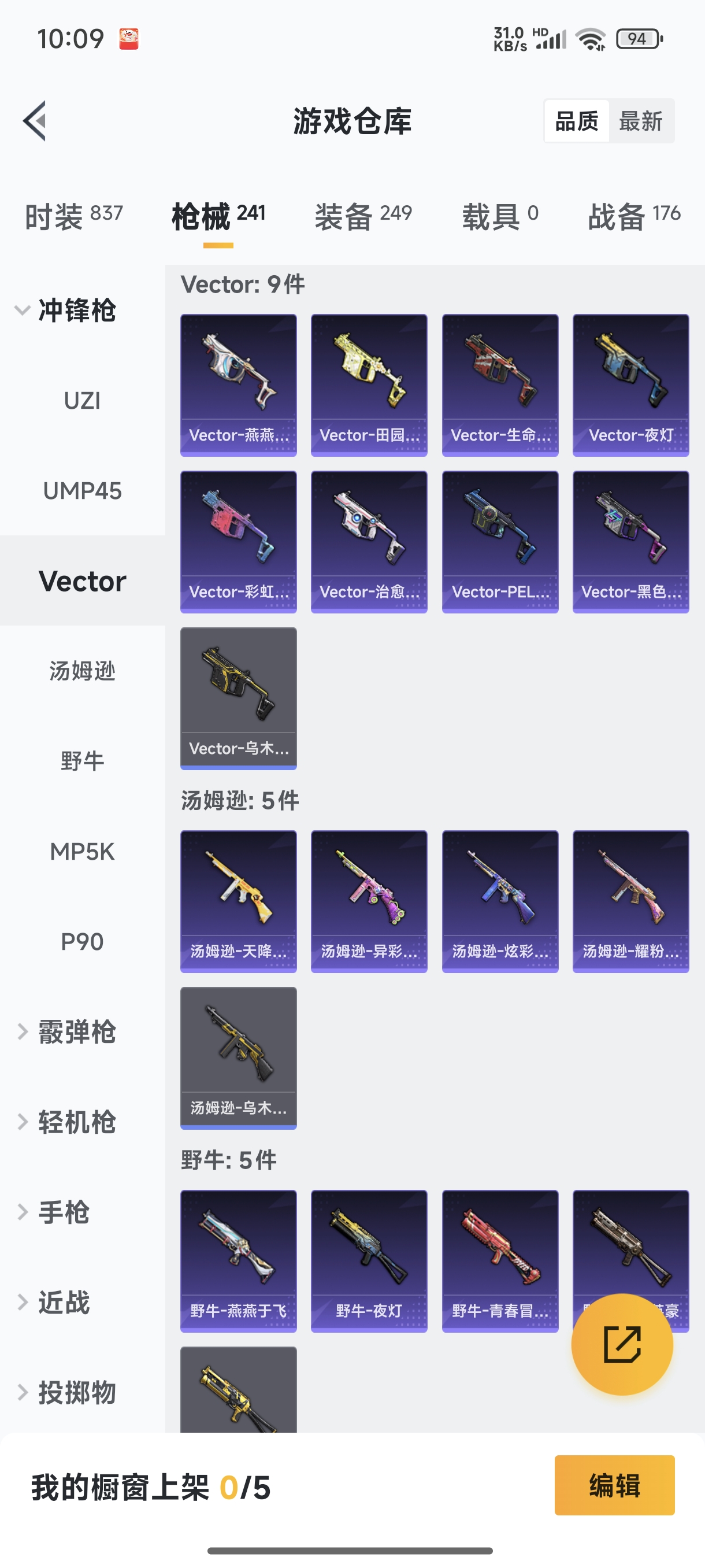The width and height of the screenshot is (705, 1568).
Task: Sort items by 最新
Action: (640, 120)
